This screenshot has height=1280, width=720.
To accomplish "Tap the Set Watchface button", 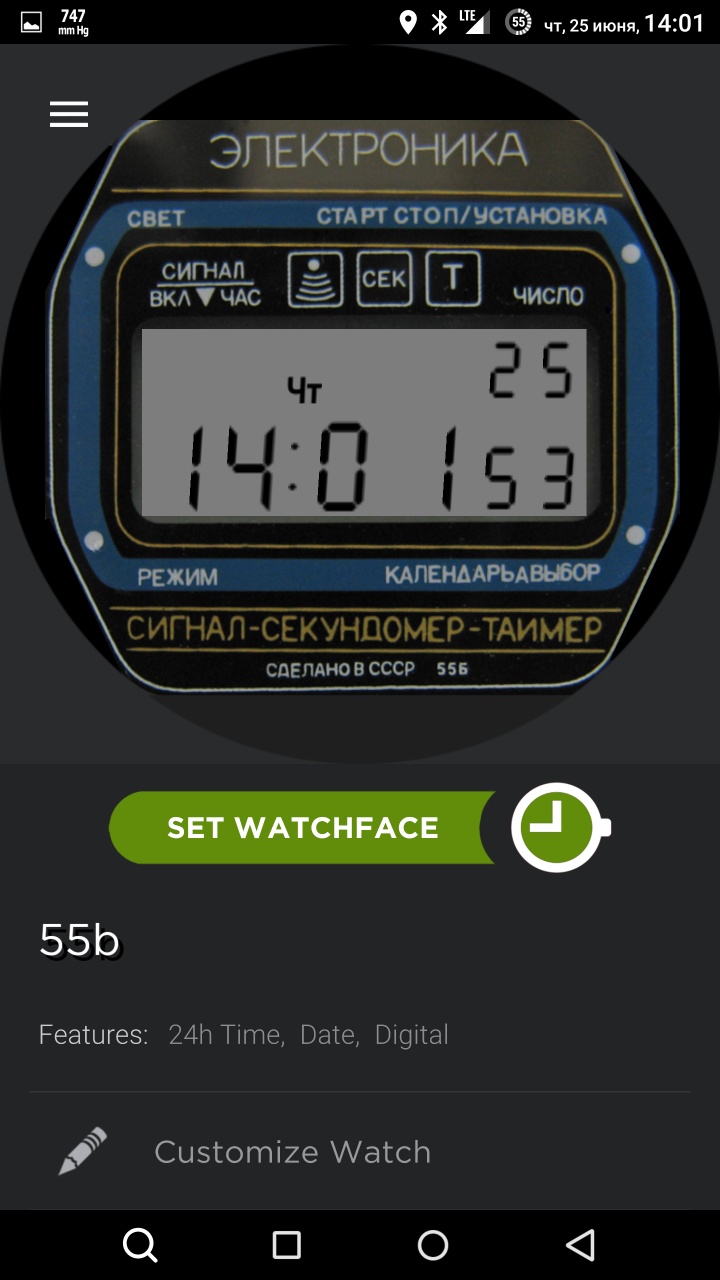I will [x=302, y=828].
